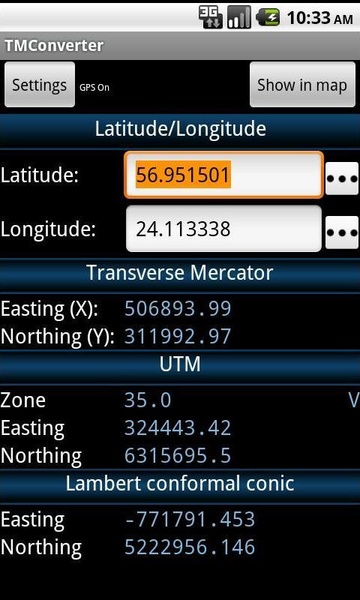This screenshot has height=600, width=360.
Task: Open the Settings button
Action: [39, 85]
